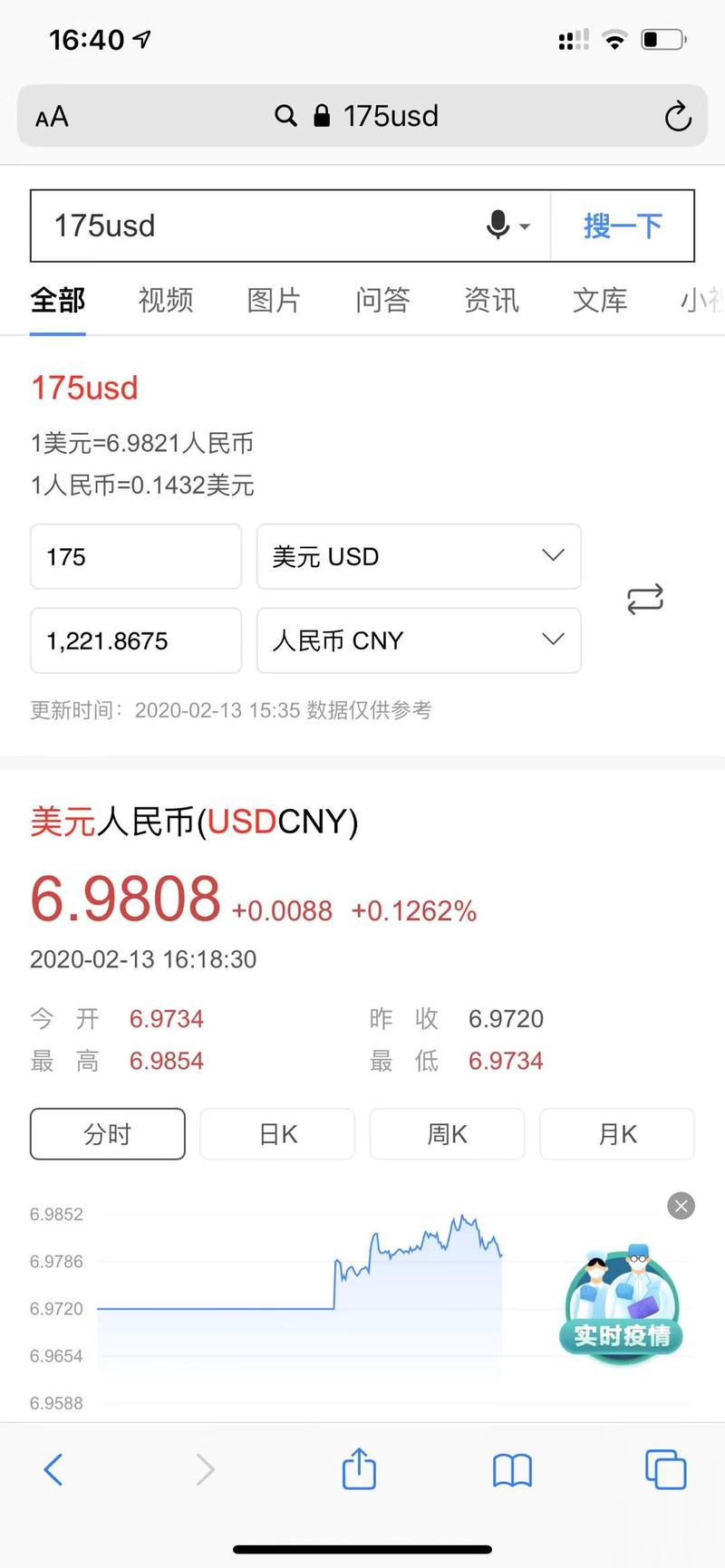Screen dimensions: 725x1568
Task: Dismiss the 实时疫情 floating badge
Action: coord(681,1206)
